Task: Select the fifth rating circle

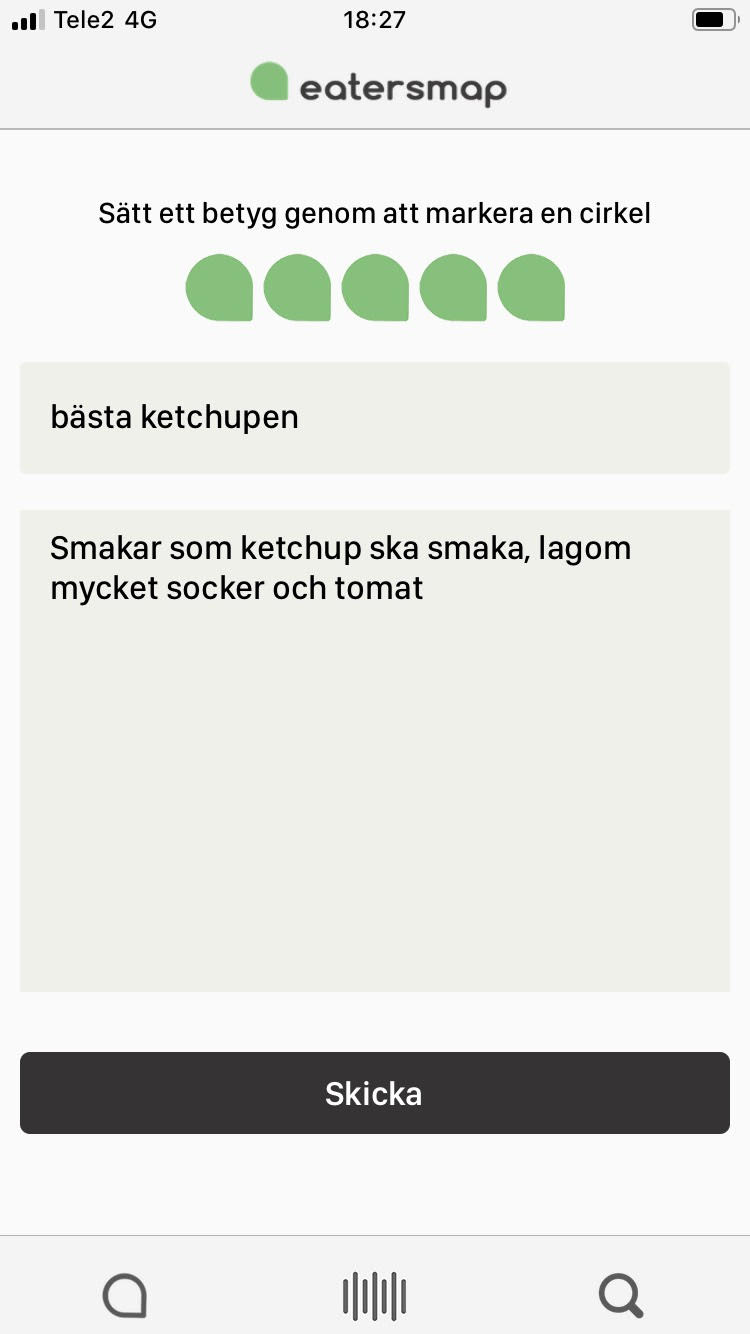Action: point(531,288)
